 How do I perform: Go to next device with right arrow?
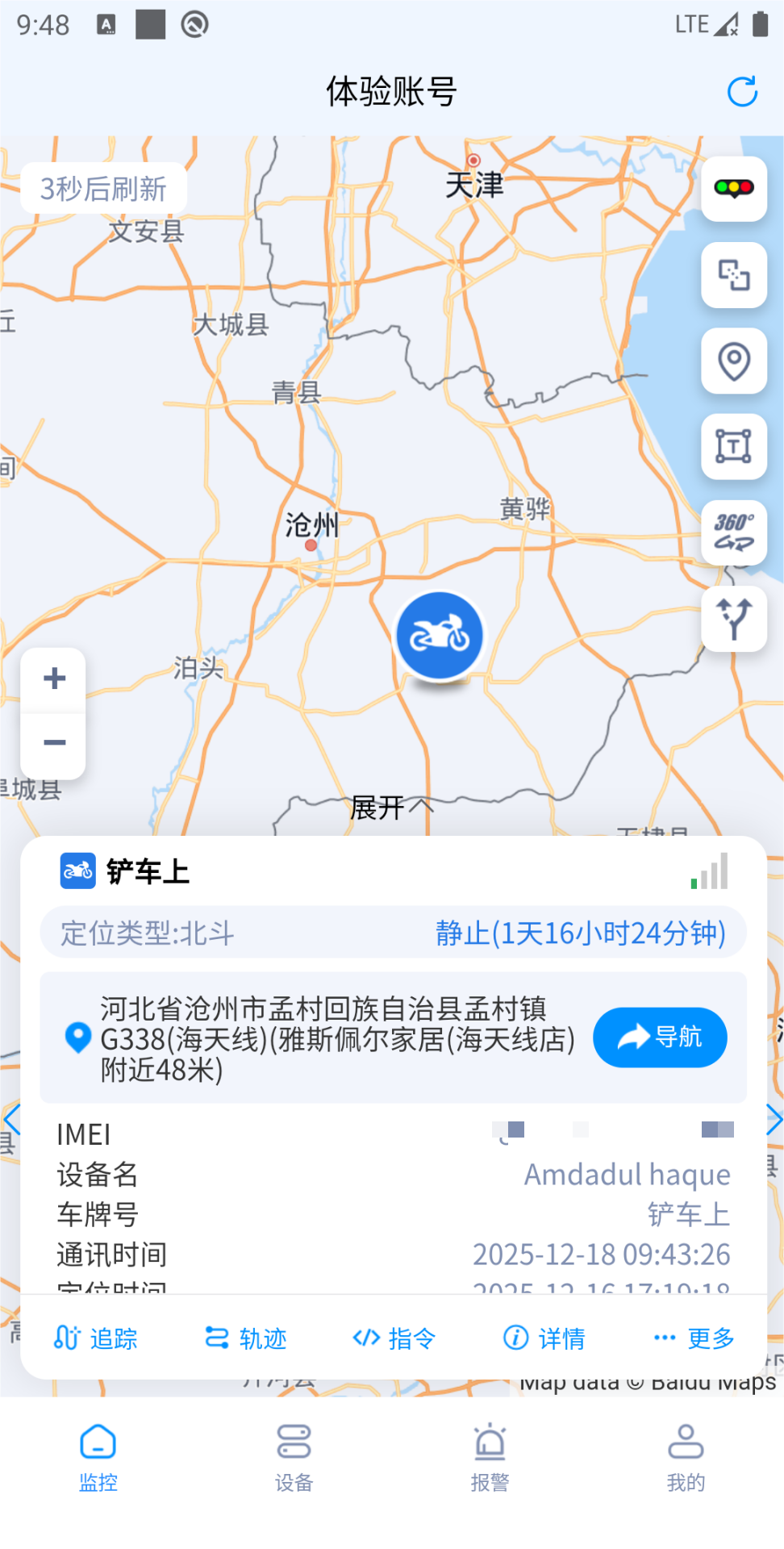tap(774, 1120)
